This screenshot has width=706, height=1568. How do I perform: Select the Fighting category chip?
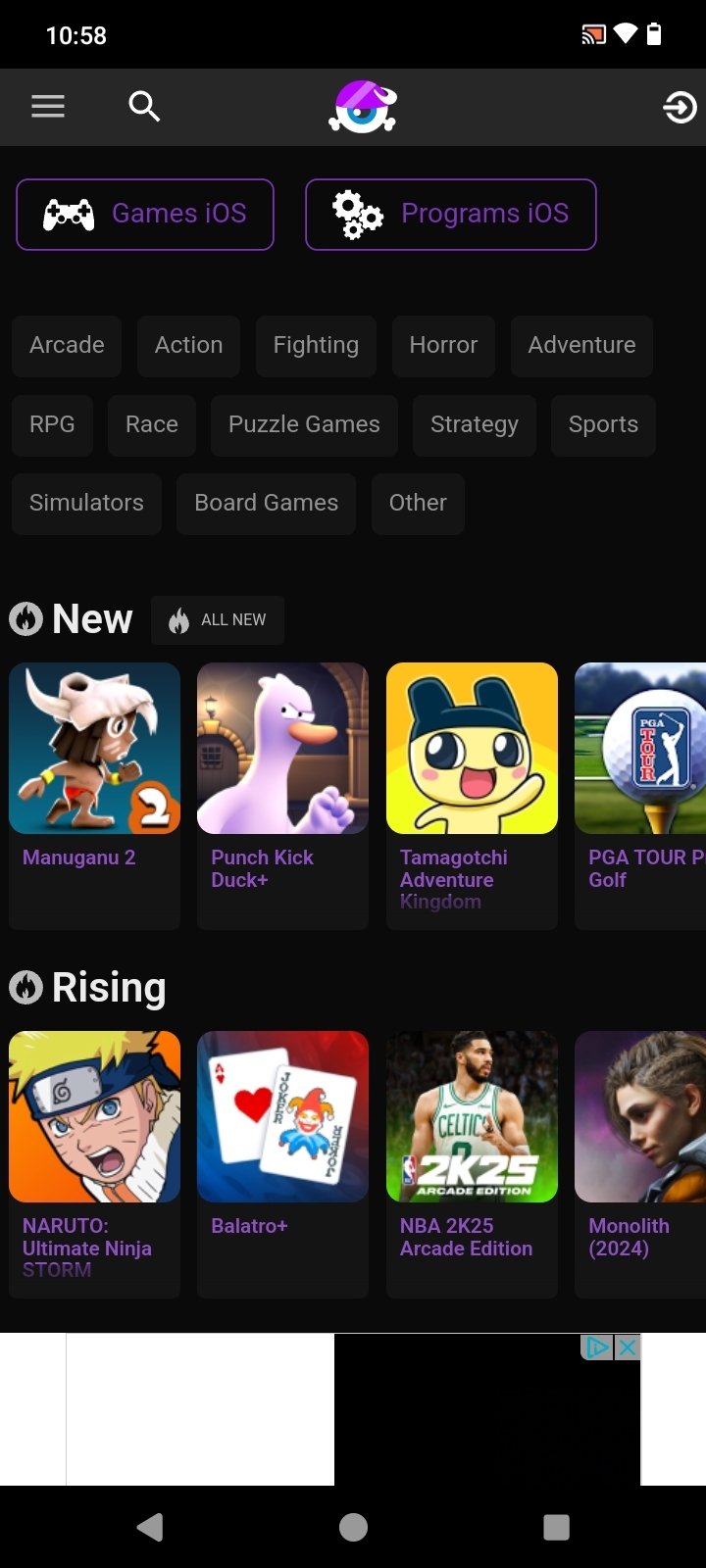(316, 345)
